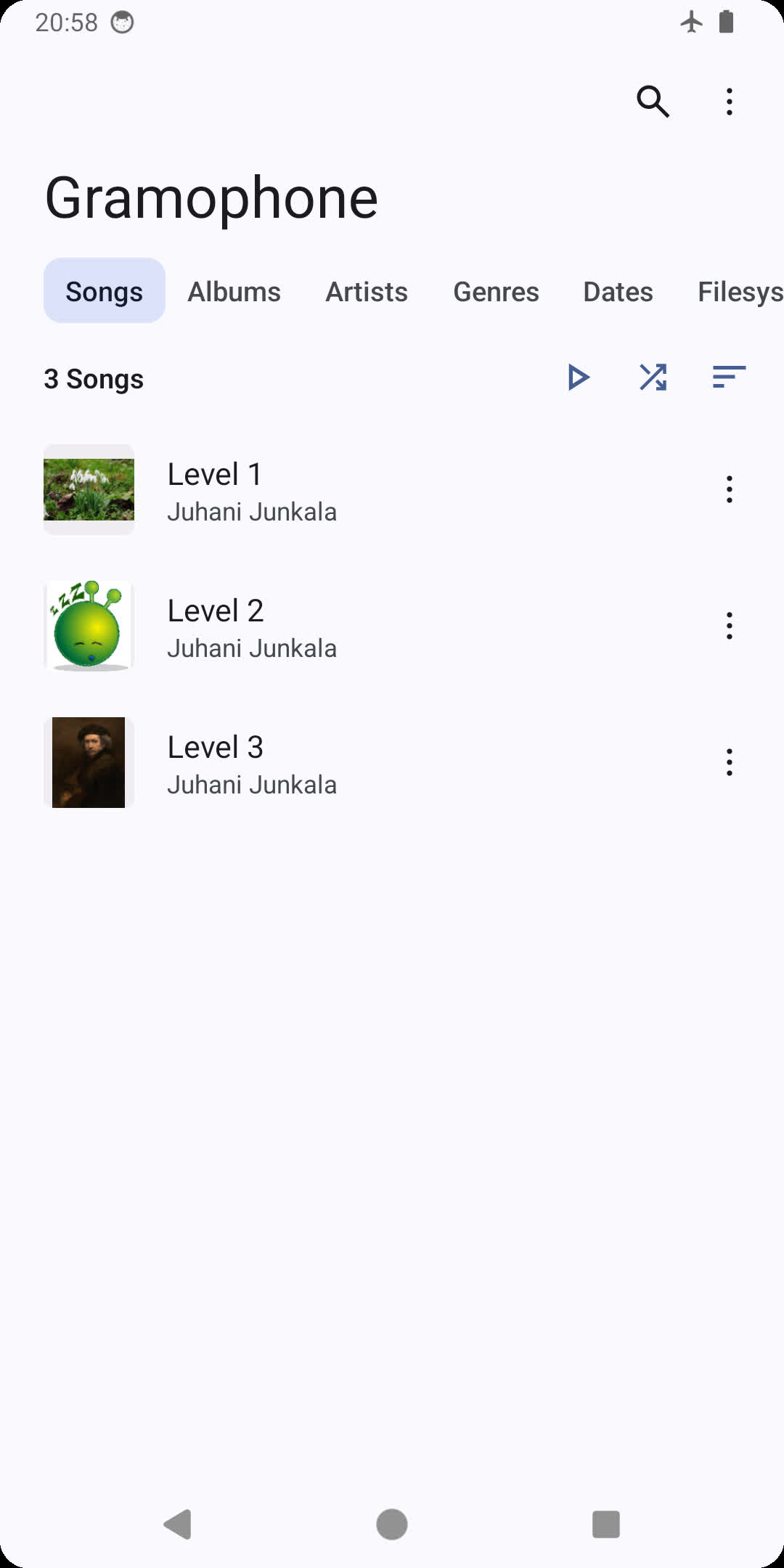The width and height of the screenshot is (784, 1568).
Task: Open the top-right overflow menu
Action: [729, 102]
